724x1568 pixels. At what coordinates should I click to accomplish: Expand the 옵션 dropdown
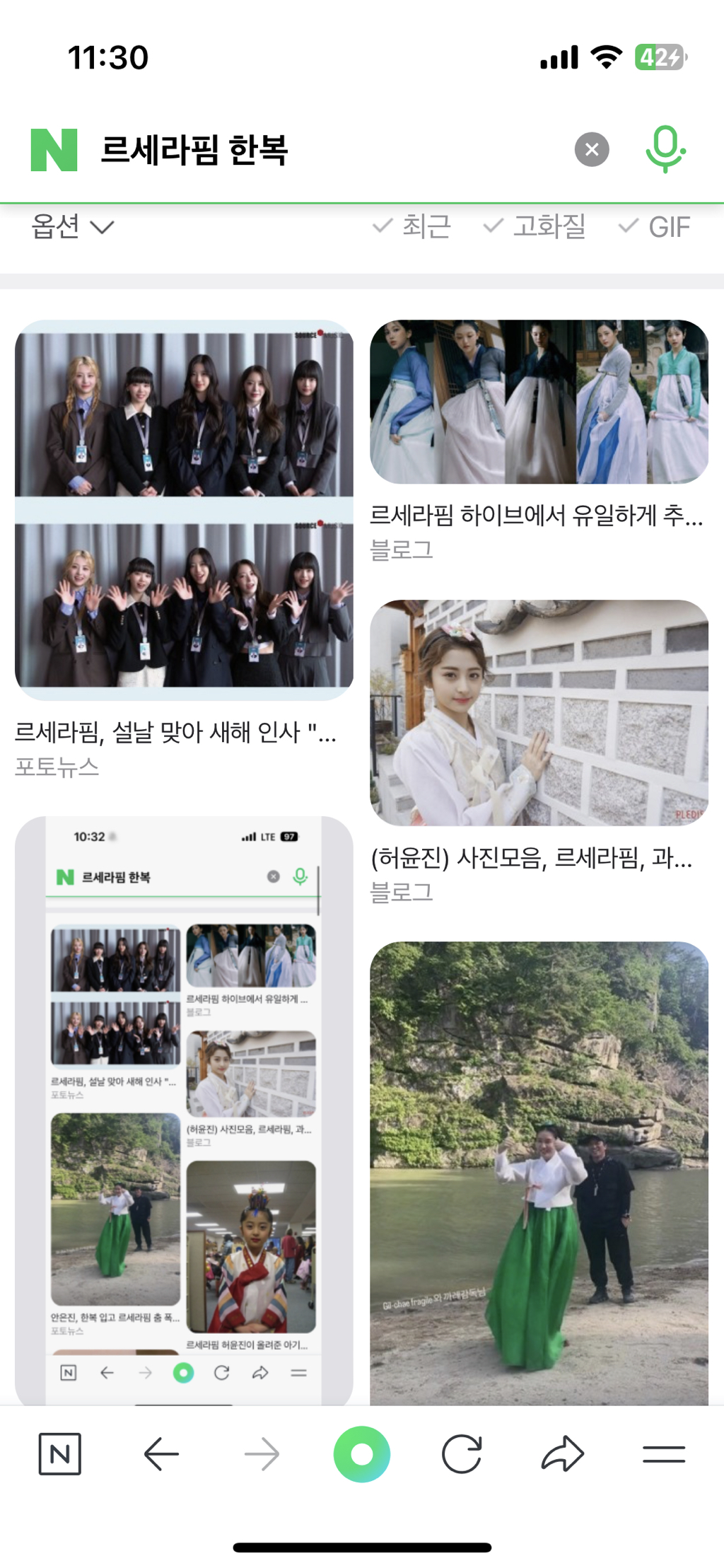72,227
